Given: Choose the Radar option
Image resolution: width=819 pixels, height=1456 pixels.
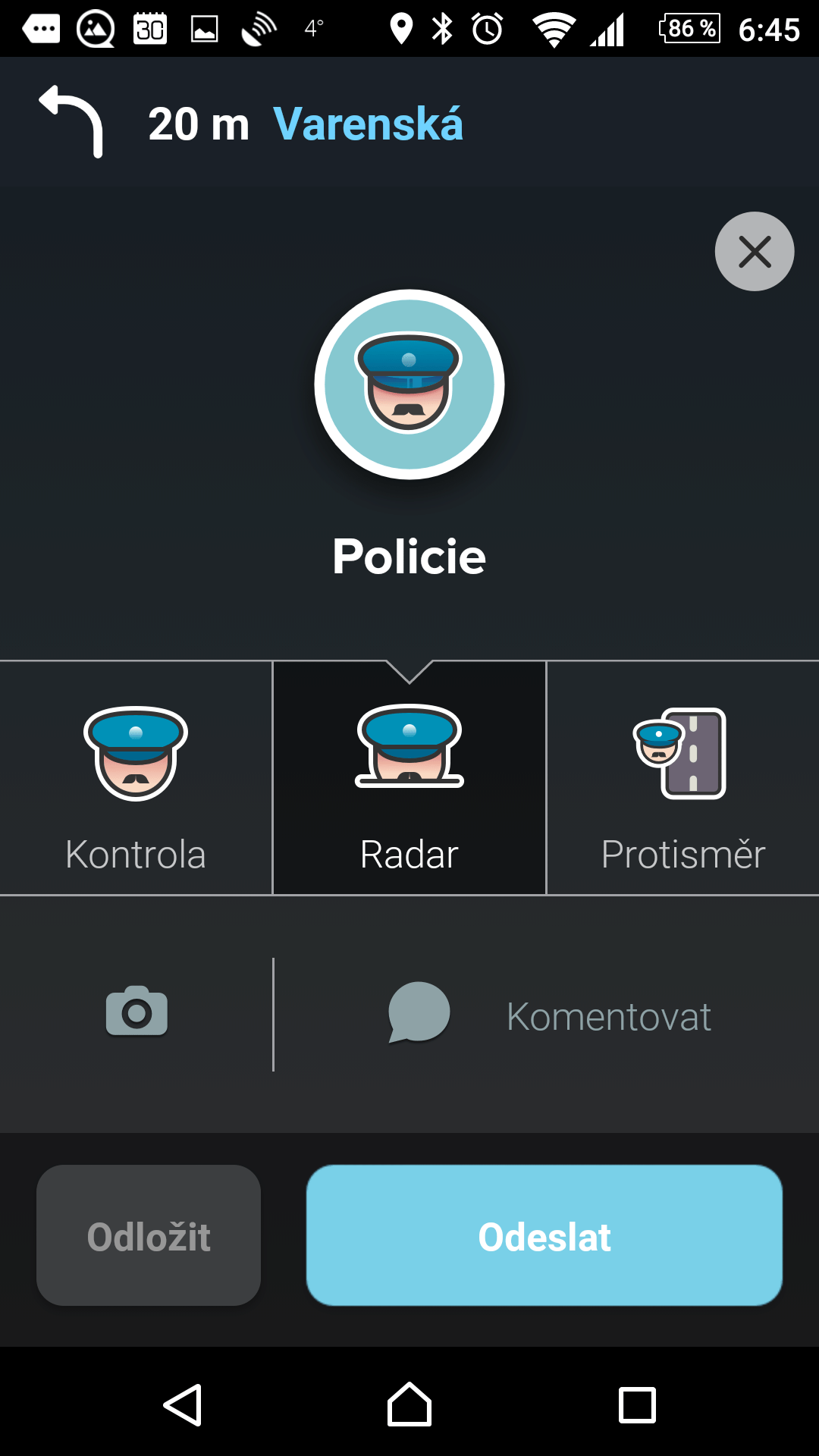Looking at the screenshot, I should (x=409, y=778).
